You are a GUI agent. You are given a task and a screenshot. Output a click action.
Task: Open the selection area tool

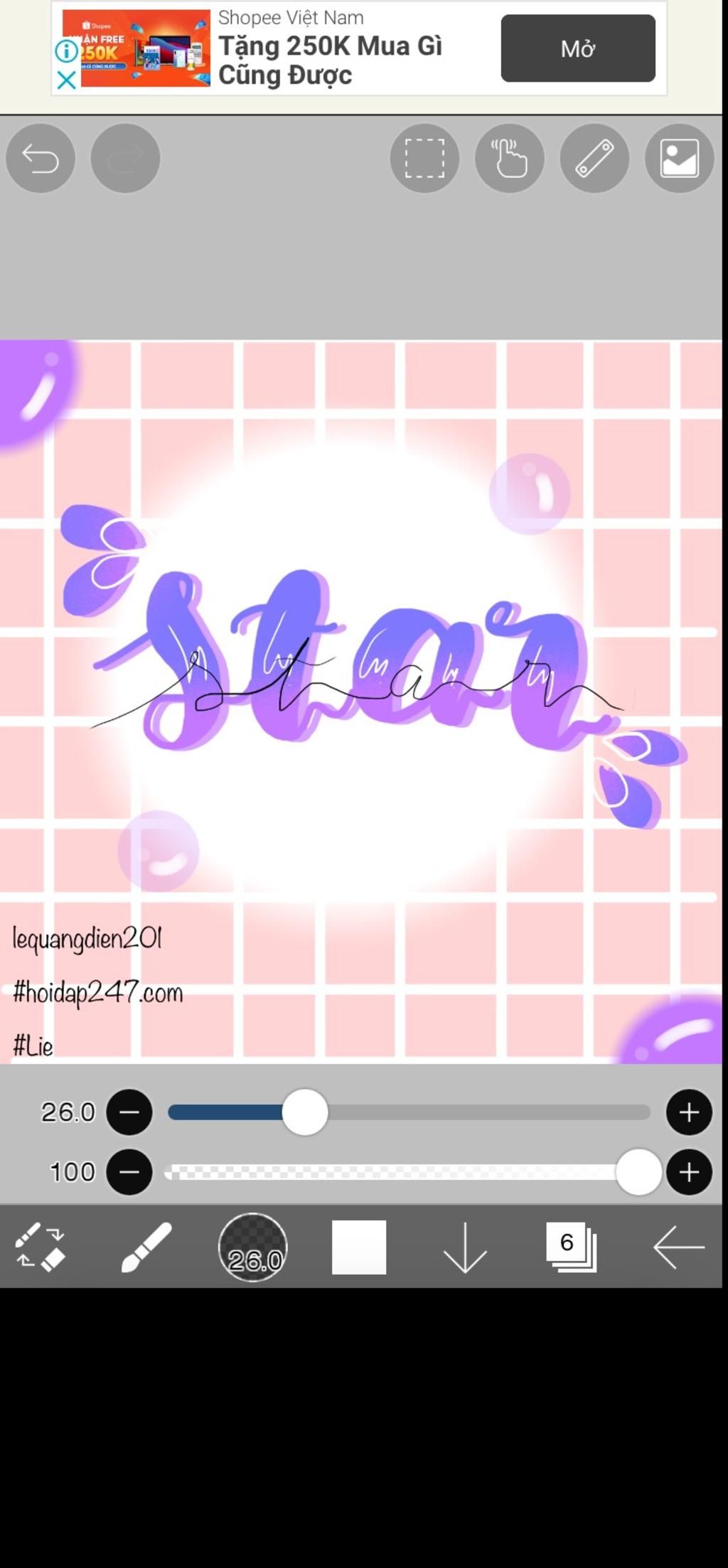point(424,158)
